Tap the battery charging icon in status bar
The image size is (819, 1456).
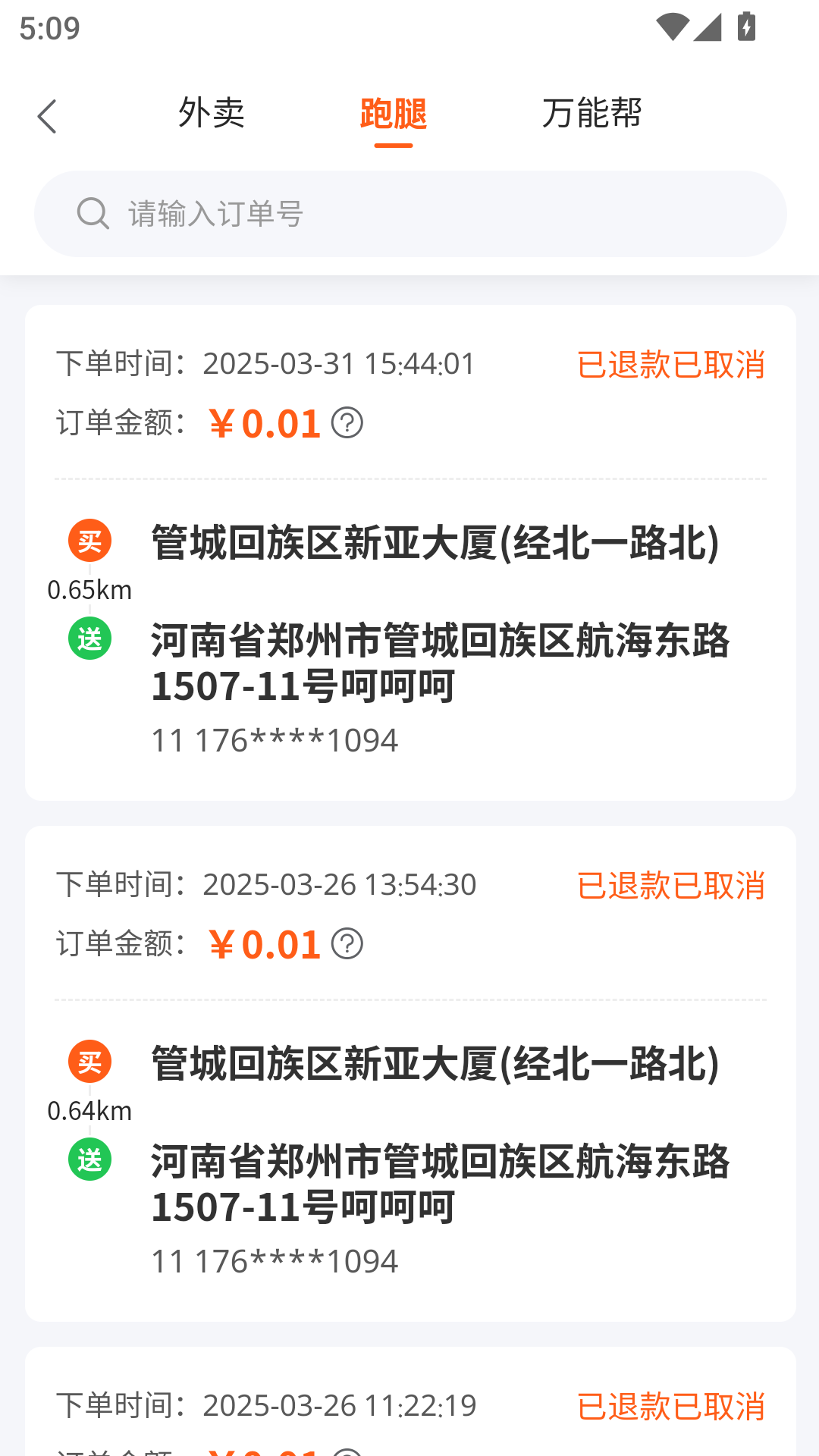pyautogui.click(x=745, y=25)
